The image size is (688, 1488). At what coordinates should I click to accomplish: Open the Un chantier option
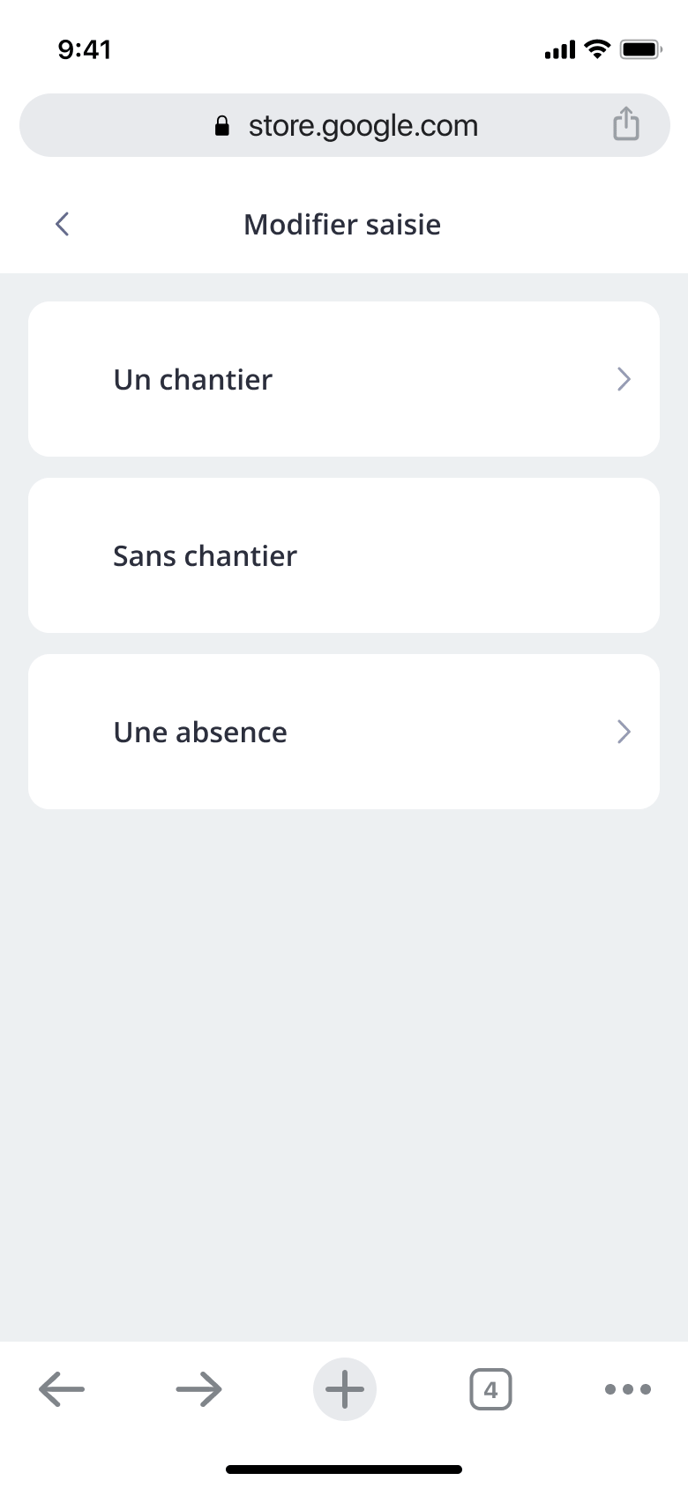344,379
